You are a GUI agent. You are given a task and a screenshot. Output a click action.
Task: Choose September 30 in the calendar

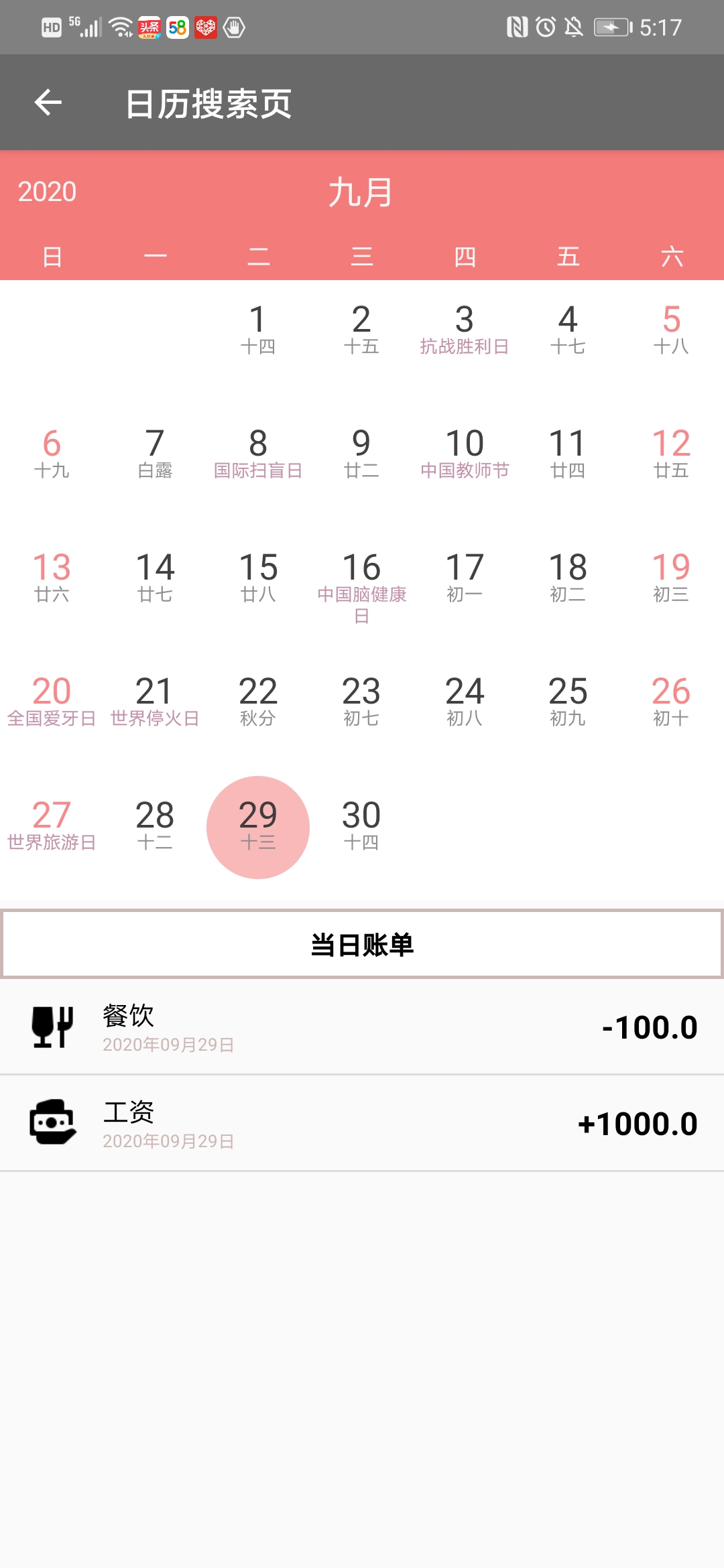pos(362,826)
